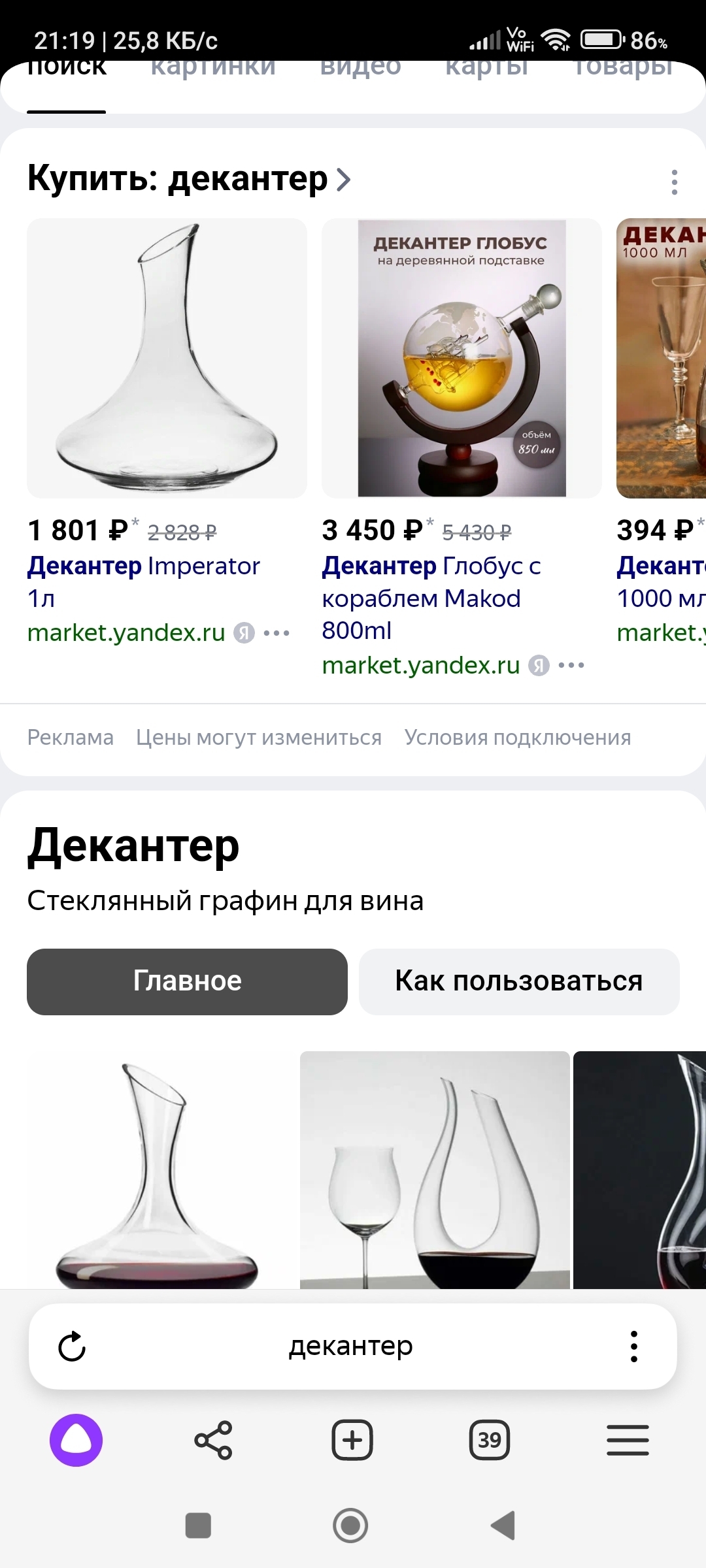Open the browser's three-dot page menu
Image resolution: width=706 pixels, height=1568 pixels.
(633, 1347)
